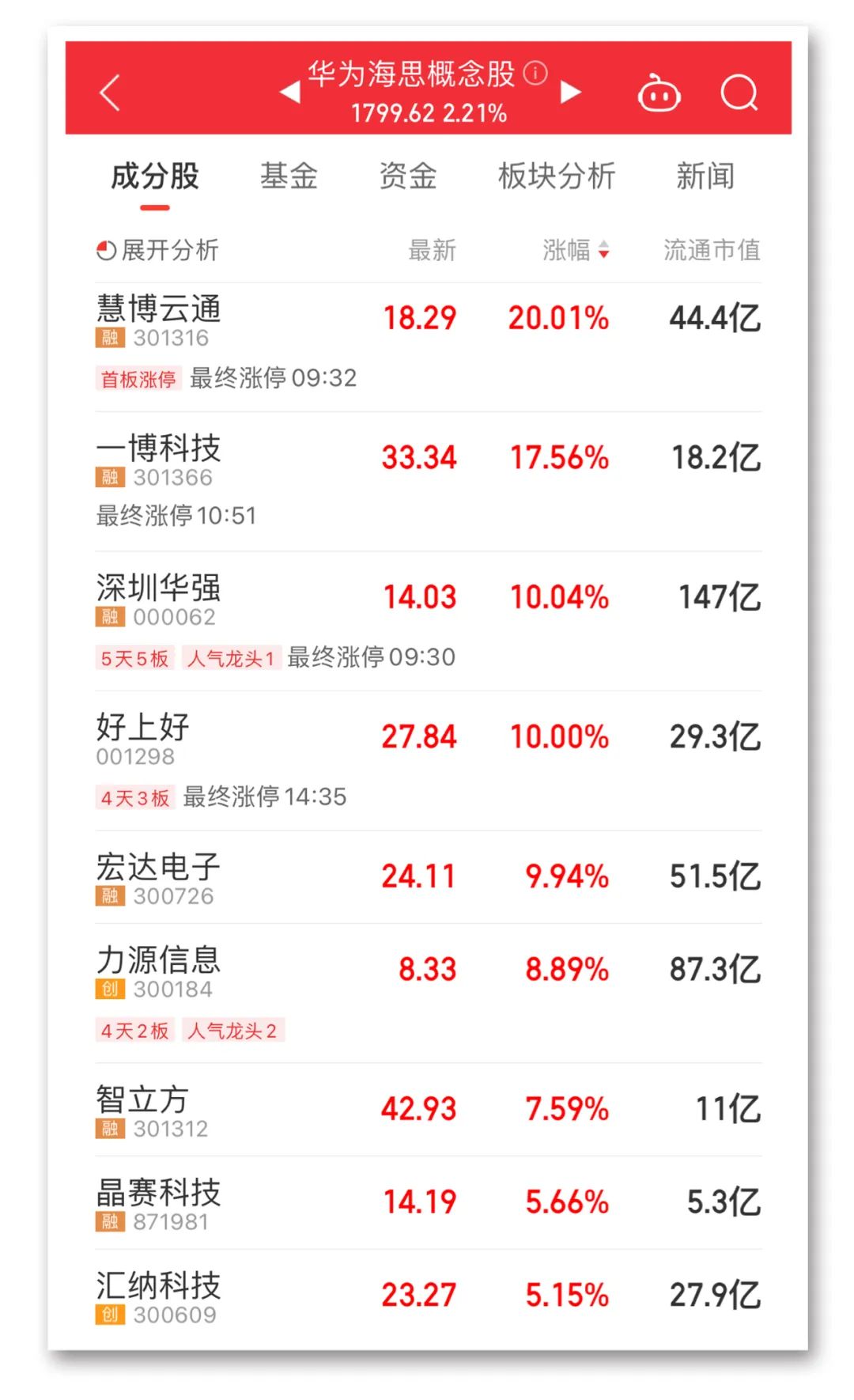Open stock 力源信息 300184
Viewport: 854px width, 1400px height.
pos(429,993)
